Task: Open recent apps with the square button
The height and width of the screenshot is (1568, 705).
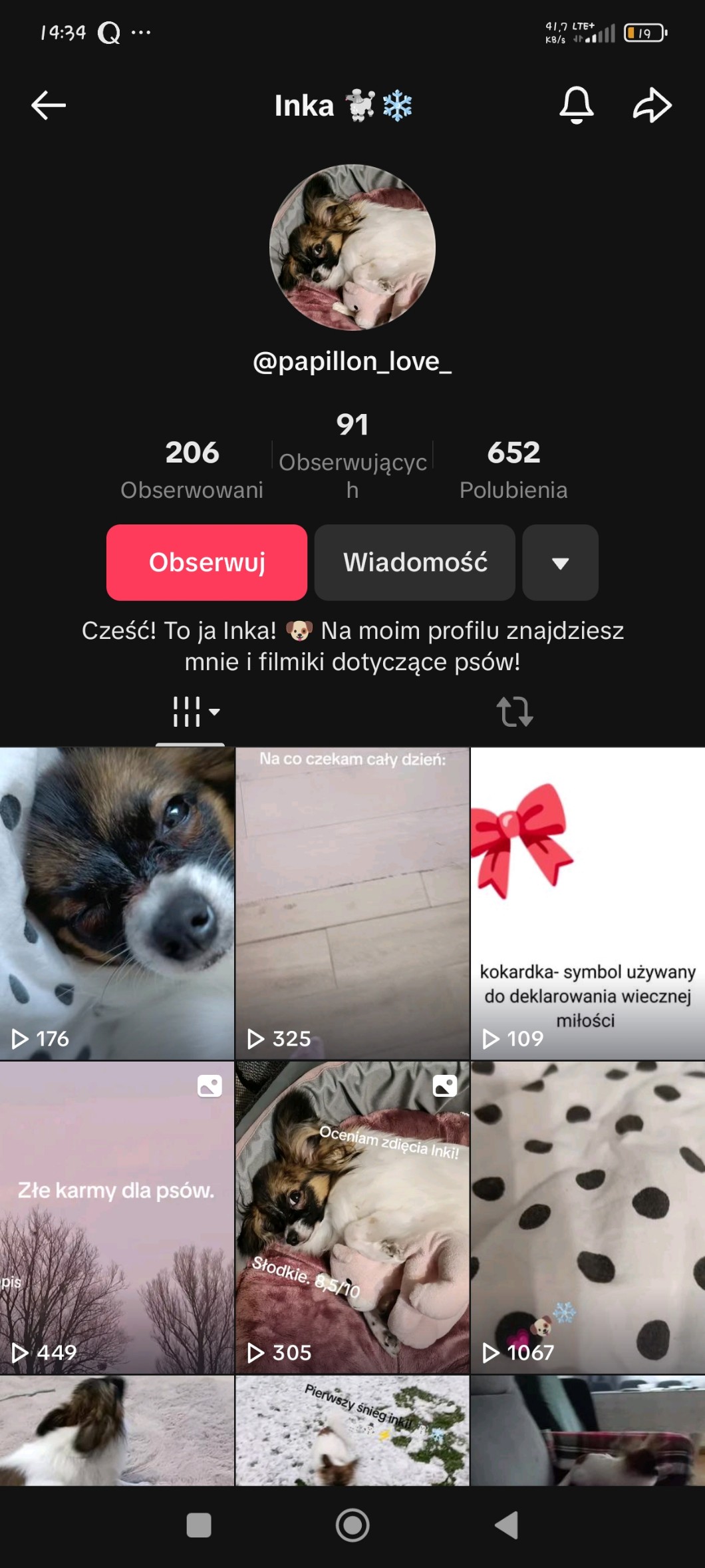Action: (x=199, y=1525)
